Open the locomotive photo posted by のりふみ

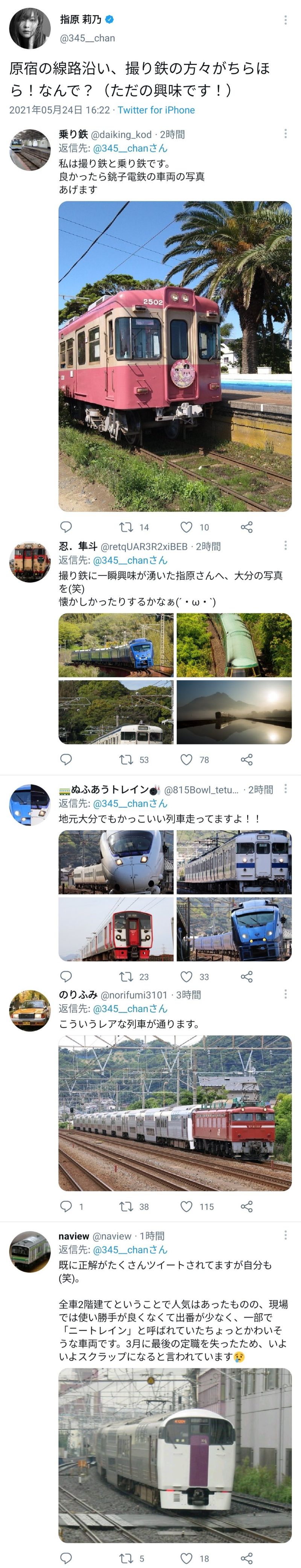tap(175, 1113)
